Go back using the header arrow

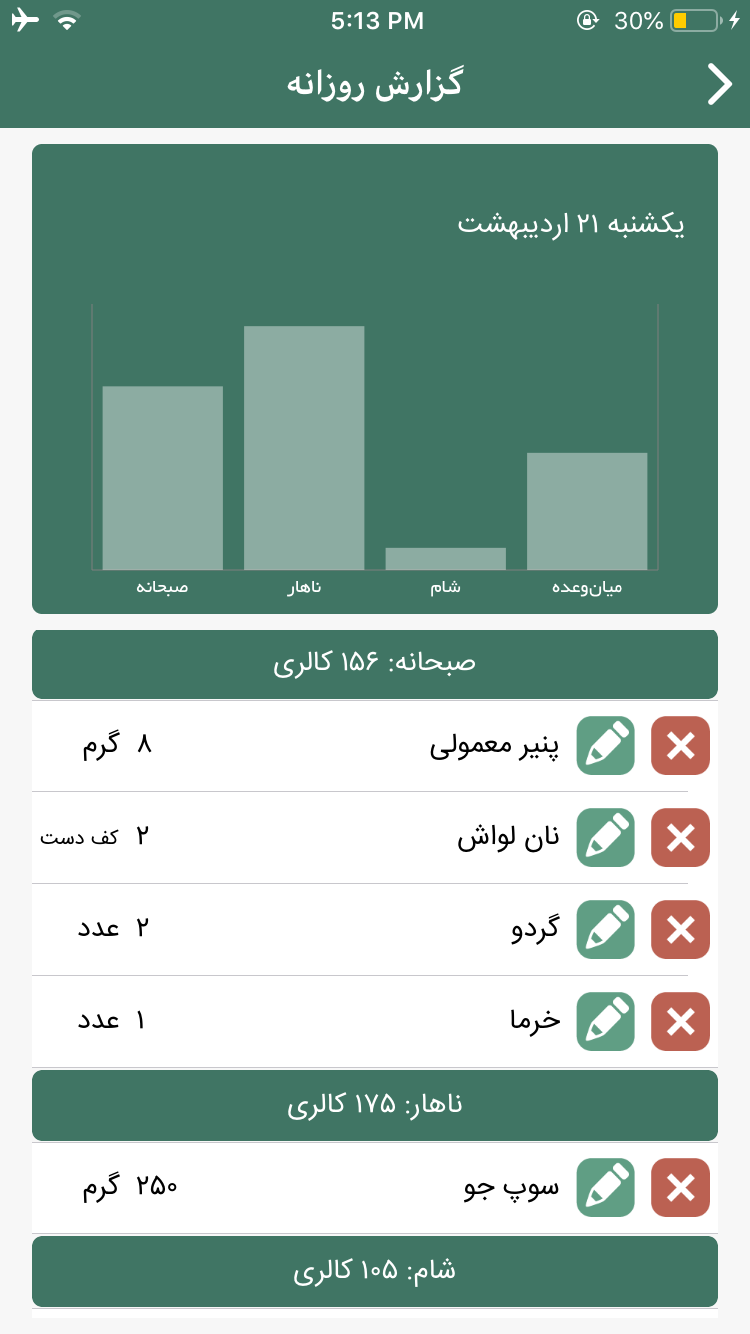(x=719, y=84)
